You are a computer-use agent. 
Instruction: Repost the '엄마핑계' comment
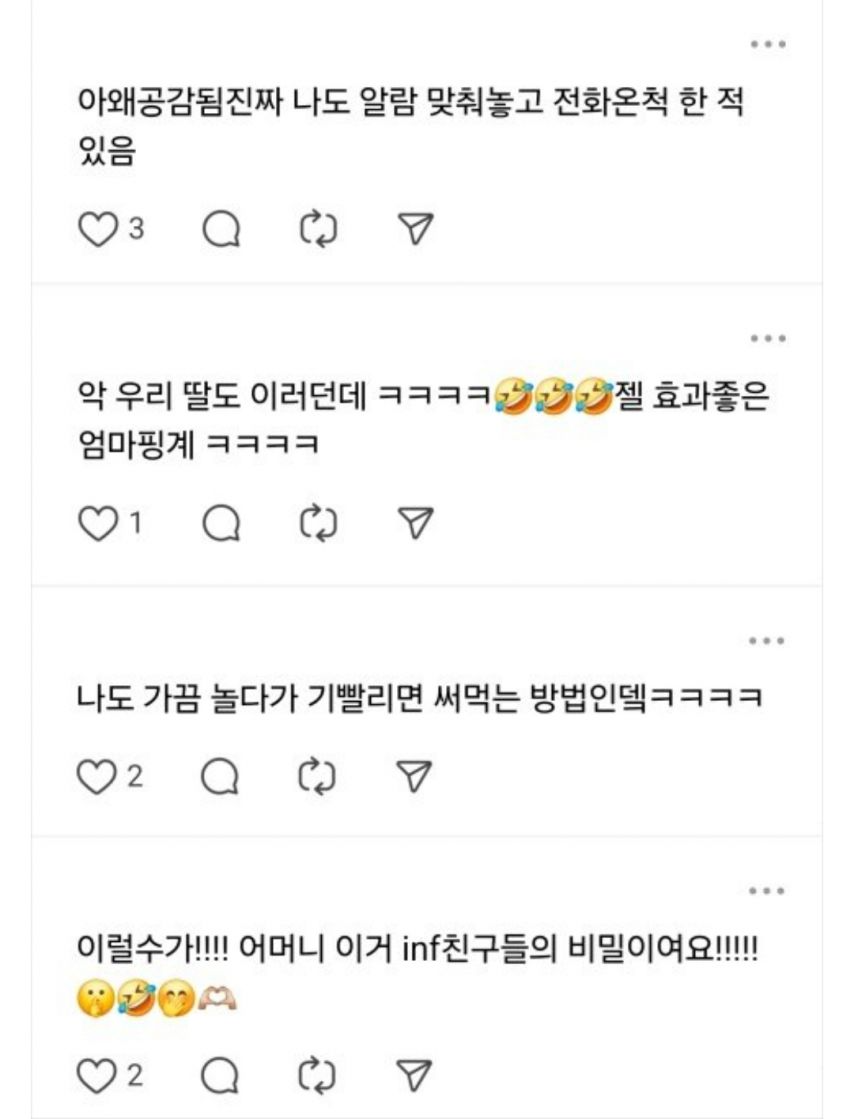click(319, 522)
